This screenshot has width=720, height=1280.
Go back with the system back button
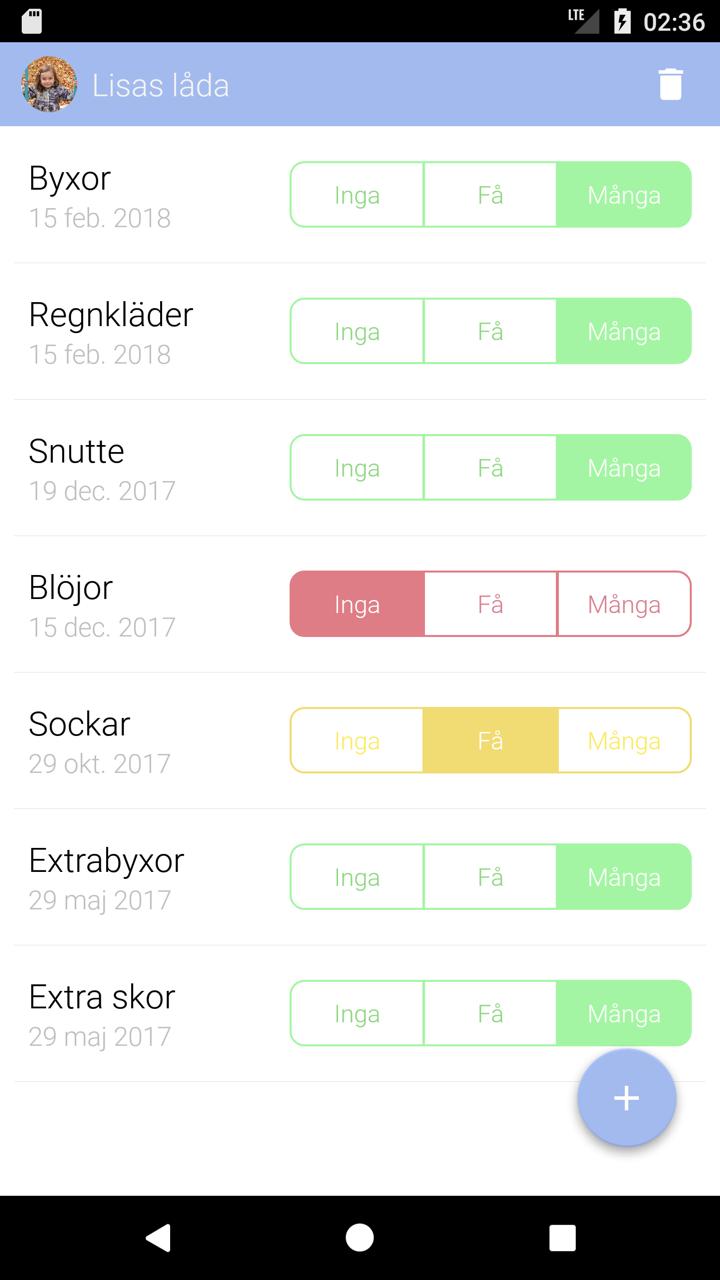[x=158, y=1238]
